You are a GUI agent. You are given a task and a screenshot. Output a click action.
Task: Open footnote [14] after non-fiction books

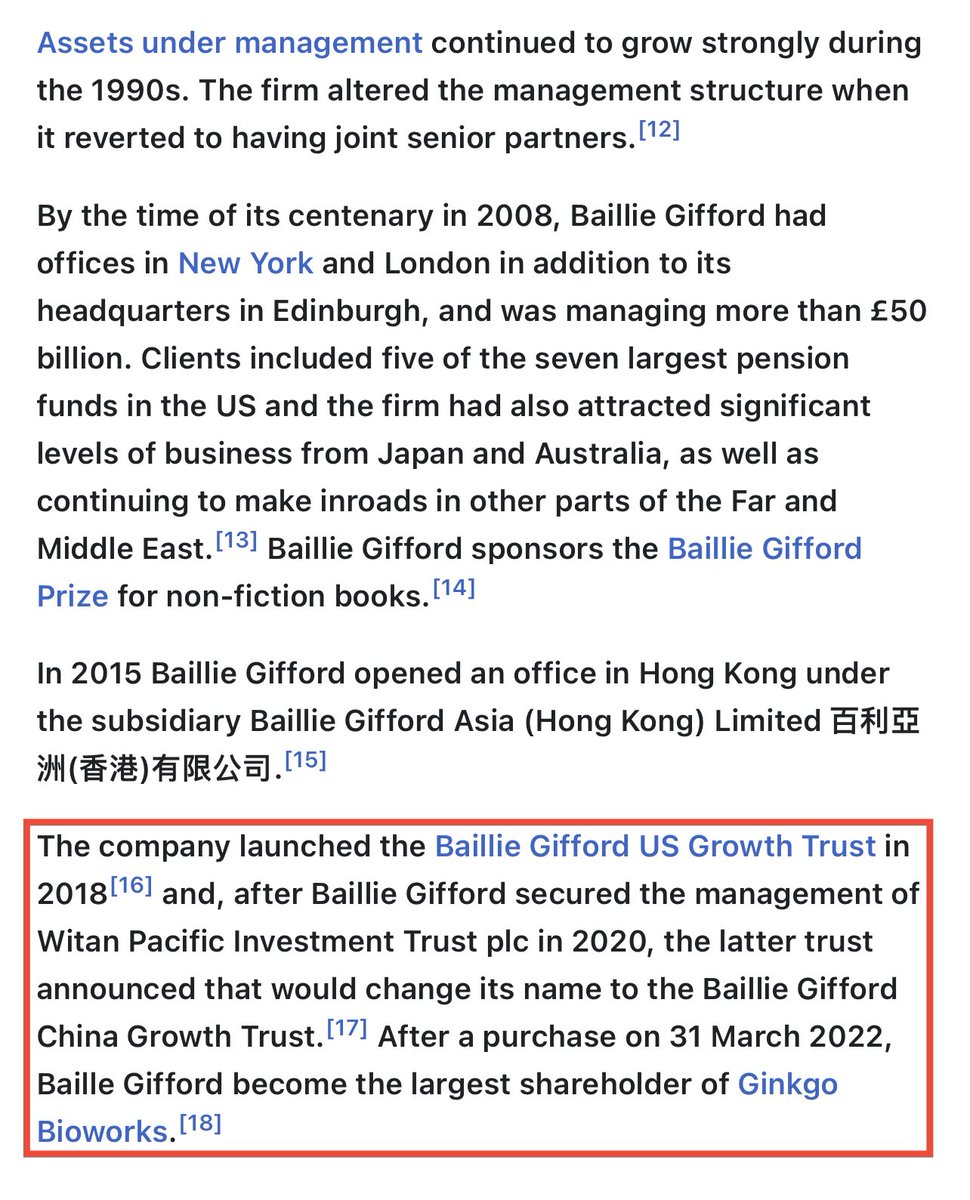click(453, 590)
